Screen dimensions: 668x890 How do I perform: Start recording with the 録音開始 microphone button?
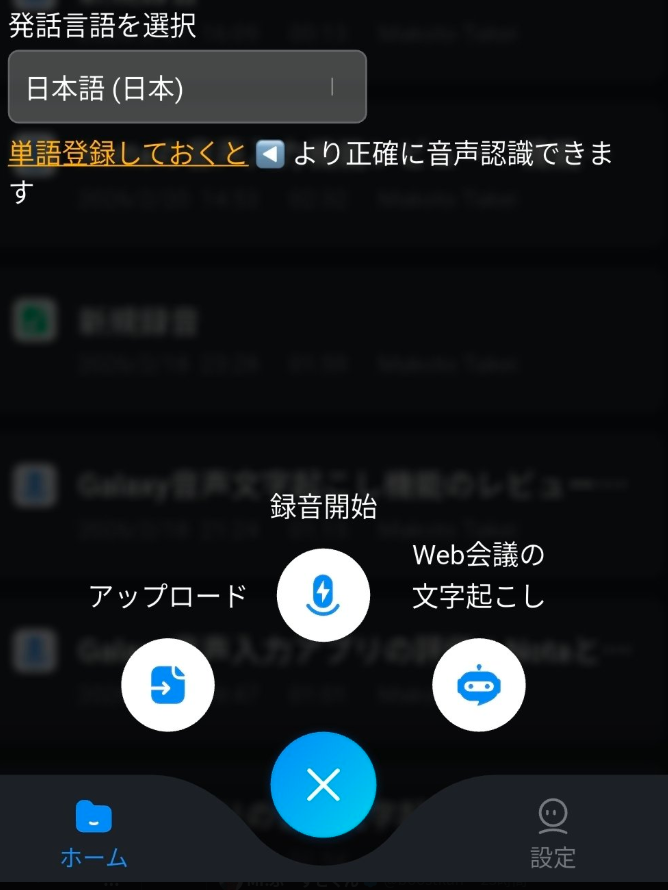(x=323, y=595)
